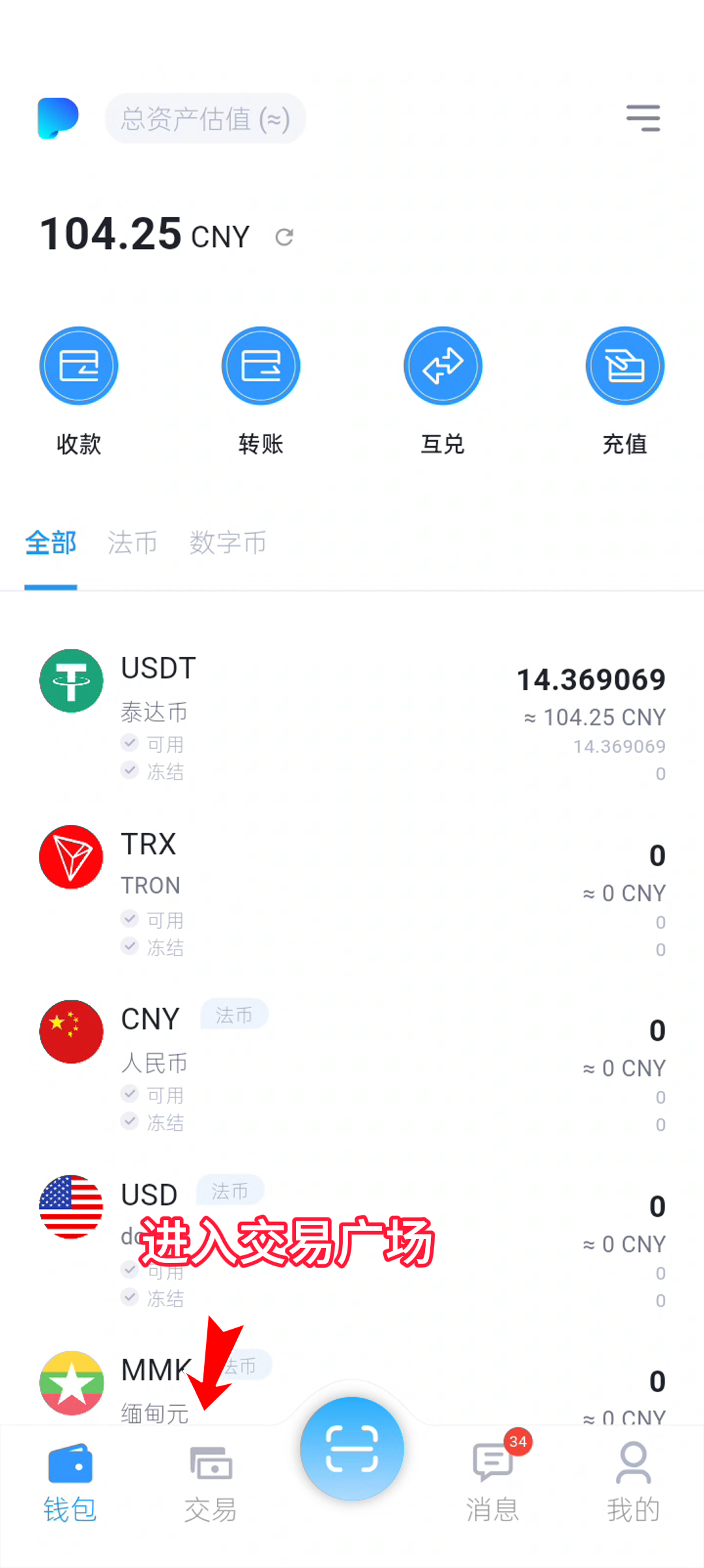This screenshot has height=1568, width=704.
Task: Tap the 收款 receive button
Action: click(x=79, y=366)
